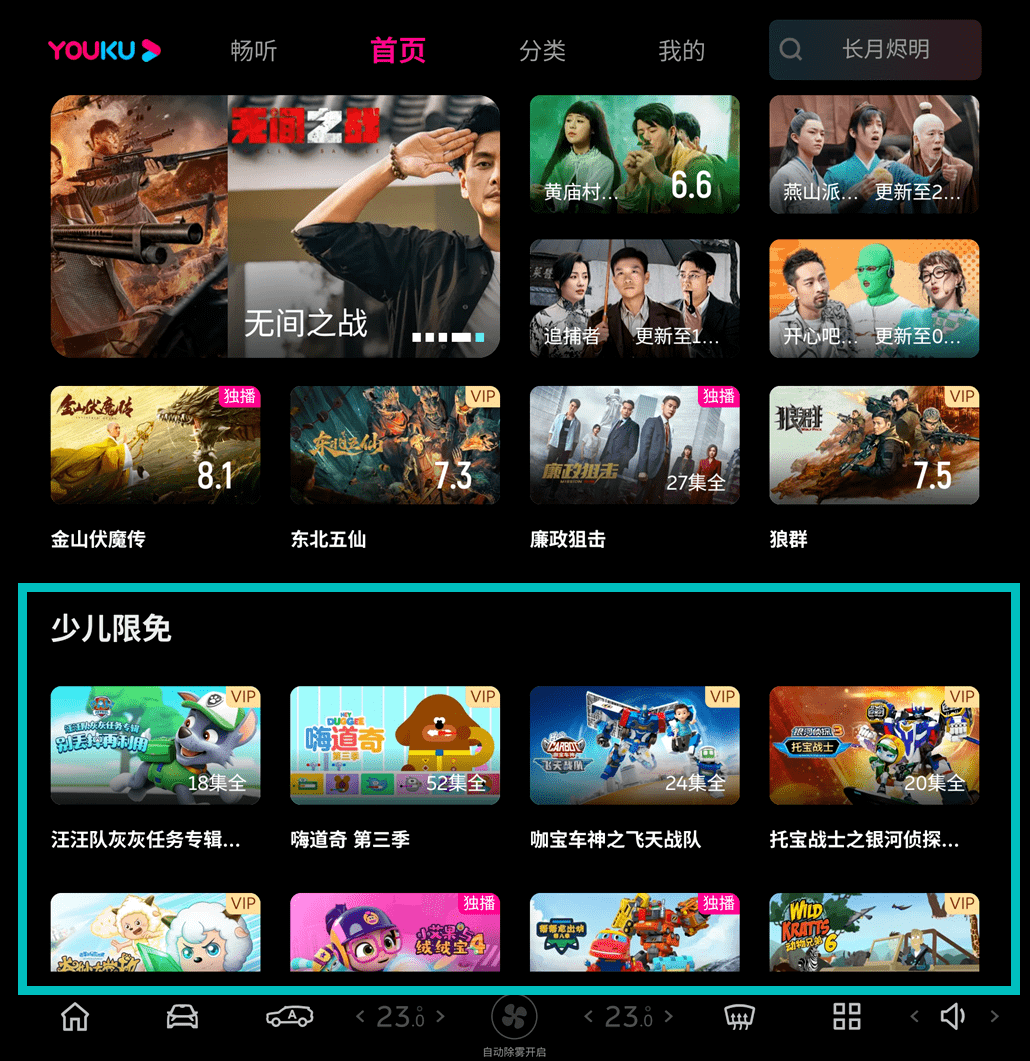This screenshot has width=1030, height=1061.
Task: Select the home icon on the bottom bar
Action: 75,1016
